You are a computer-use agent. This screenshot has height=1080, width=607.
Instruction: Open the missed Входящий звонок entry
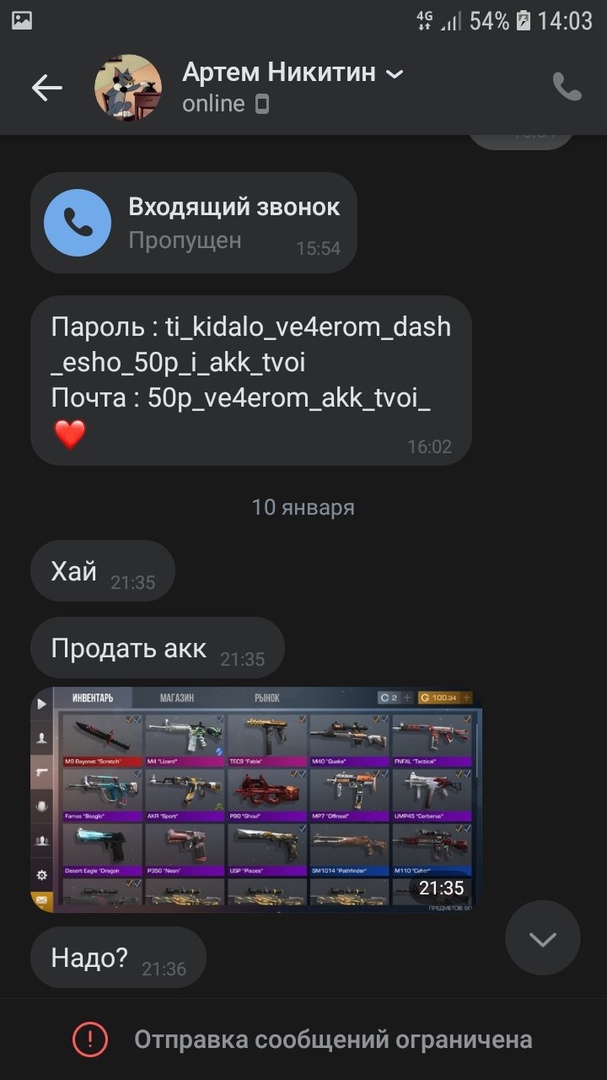tap(193, 222)
